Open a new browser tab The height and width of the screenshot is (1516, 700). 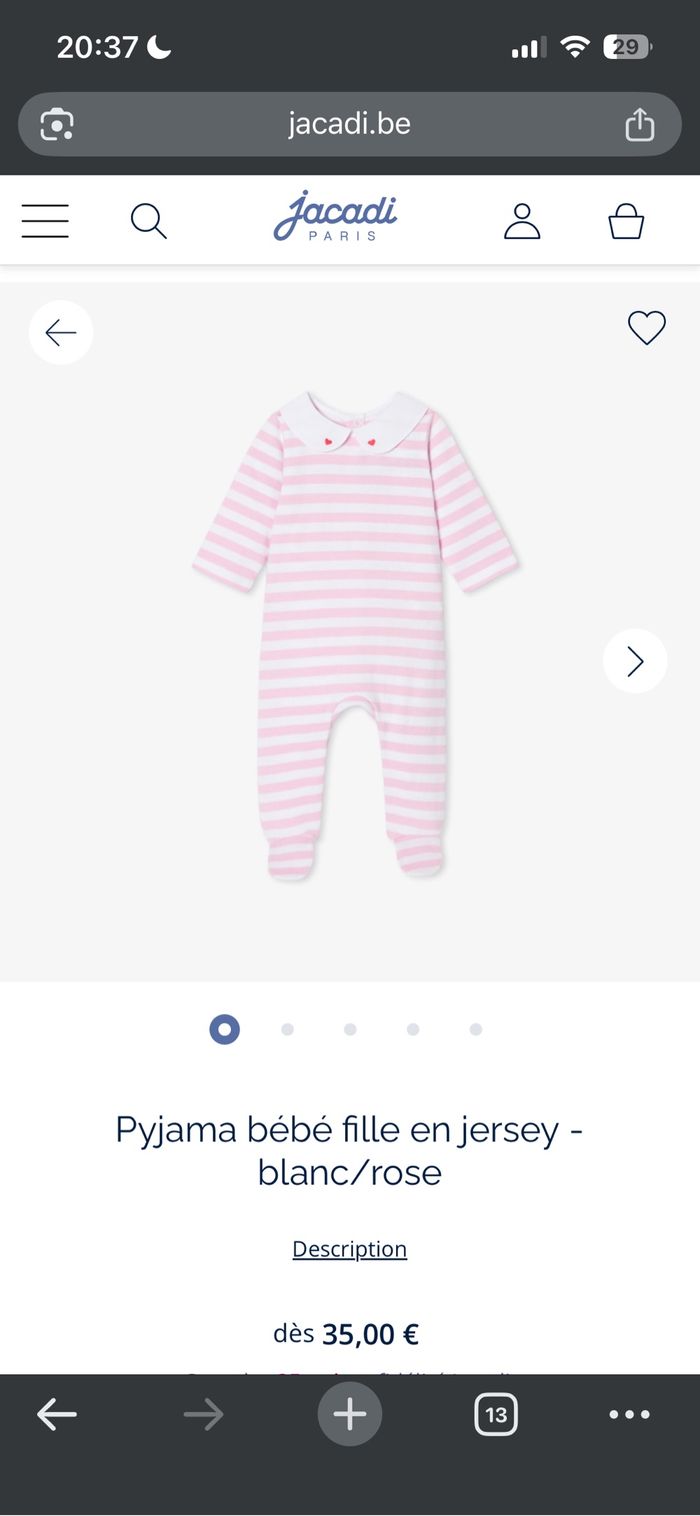click(x=349, y=1414)
